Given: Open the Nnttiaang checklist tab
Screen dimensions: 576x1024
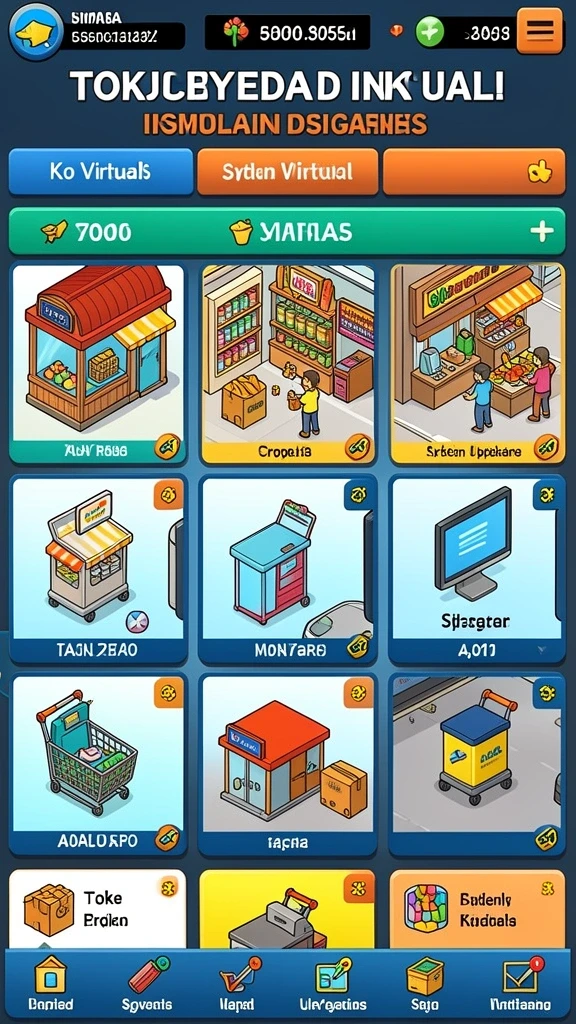Looking at the screenshot, I should click(x=520, y=984).
